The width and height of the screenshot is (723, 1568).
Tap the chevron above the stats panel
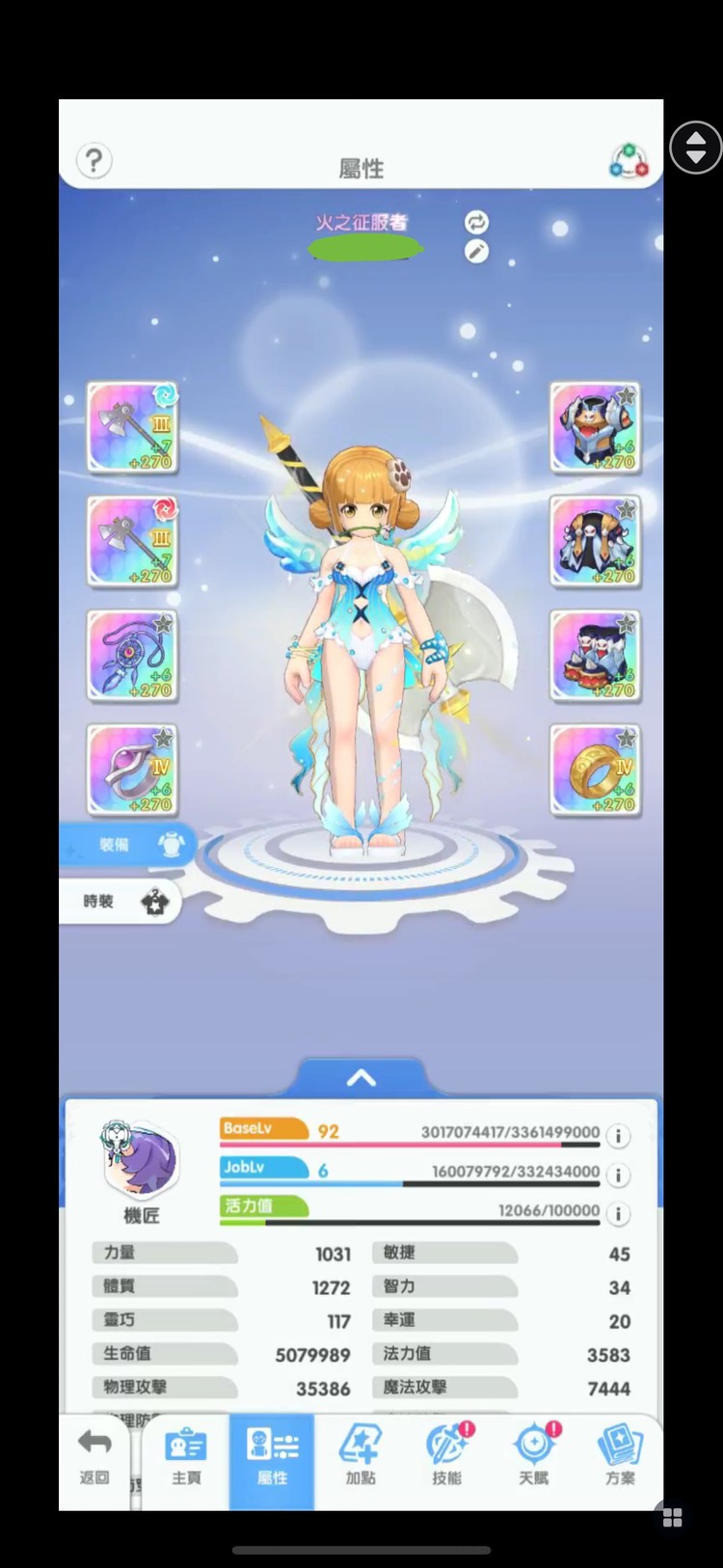point(361,1078)
